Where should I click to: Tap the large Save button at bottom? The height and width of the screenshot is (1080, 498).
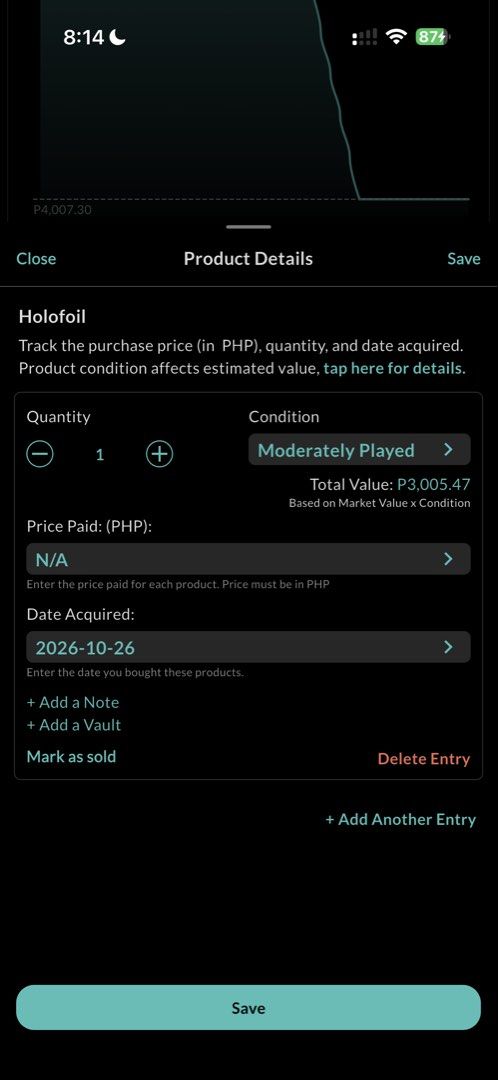tap(249, 1008)
